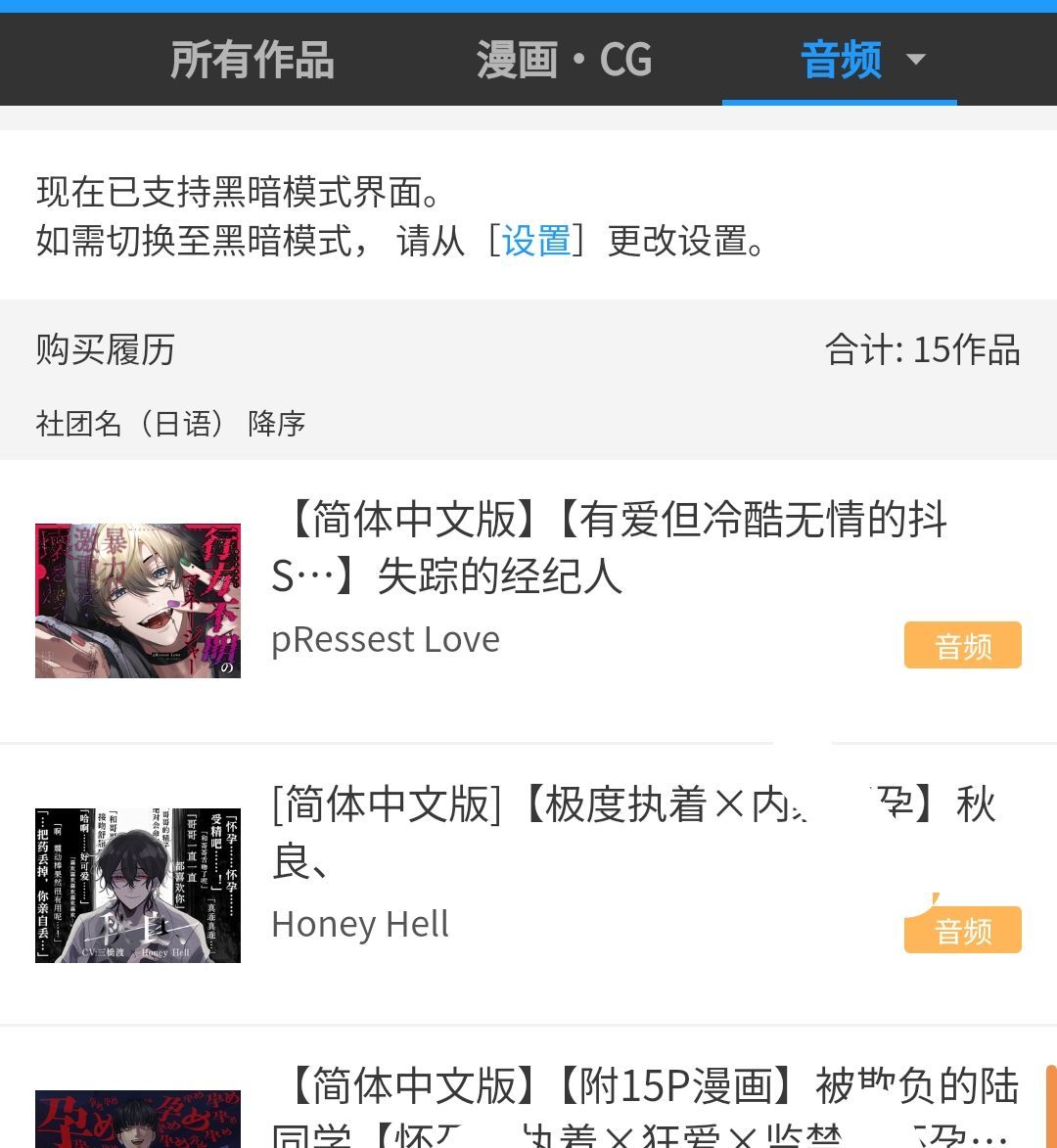The width and height of the screenshot is (1057, 1148).
Task: View the 秋良 cover thumbnail
Action: click(137, 886)
